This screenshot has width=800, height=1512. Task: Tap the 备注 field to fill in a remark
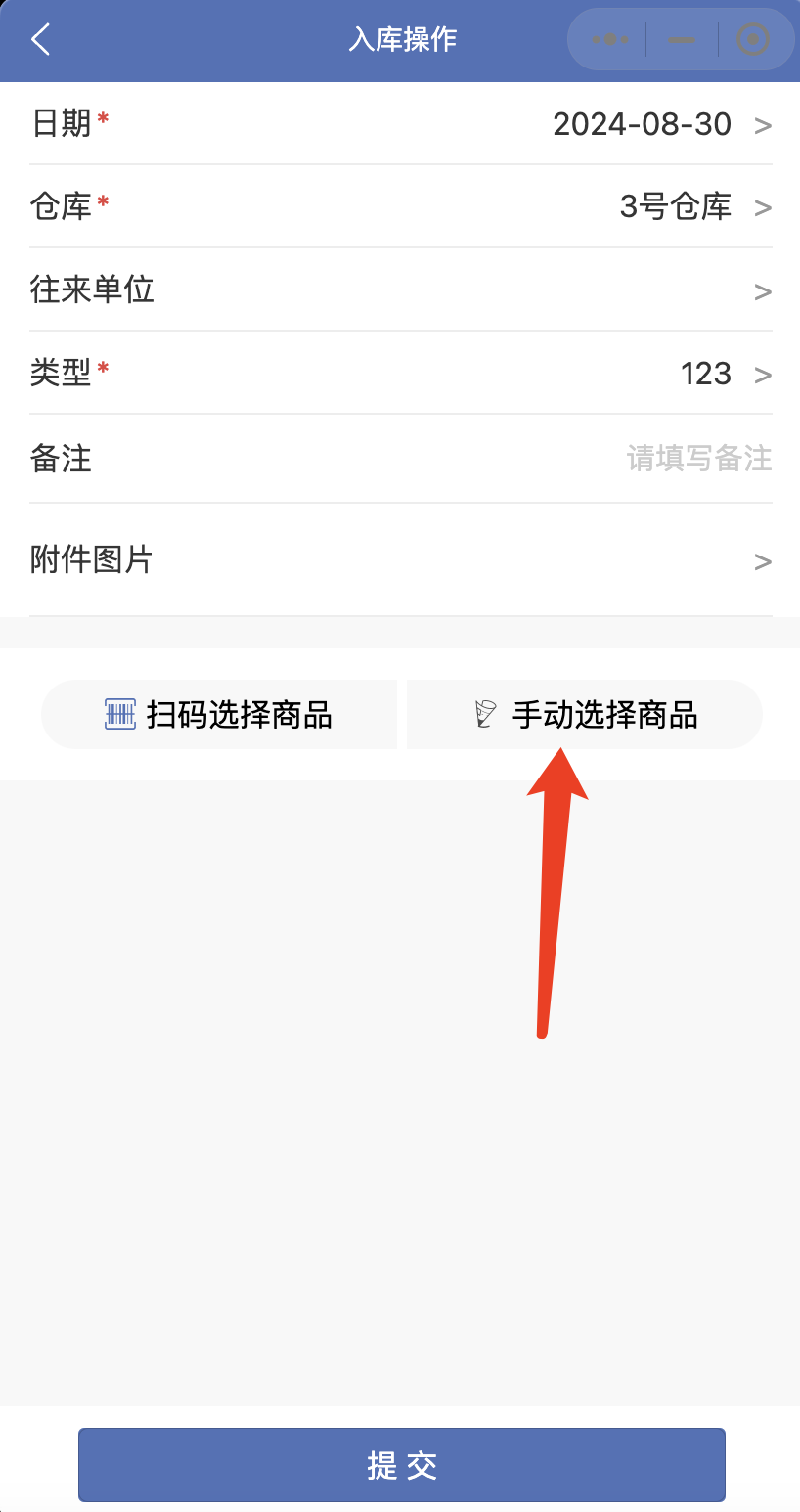click(x=401, y=459)
